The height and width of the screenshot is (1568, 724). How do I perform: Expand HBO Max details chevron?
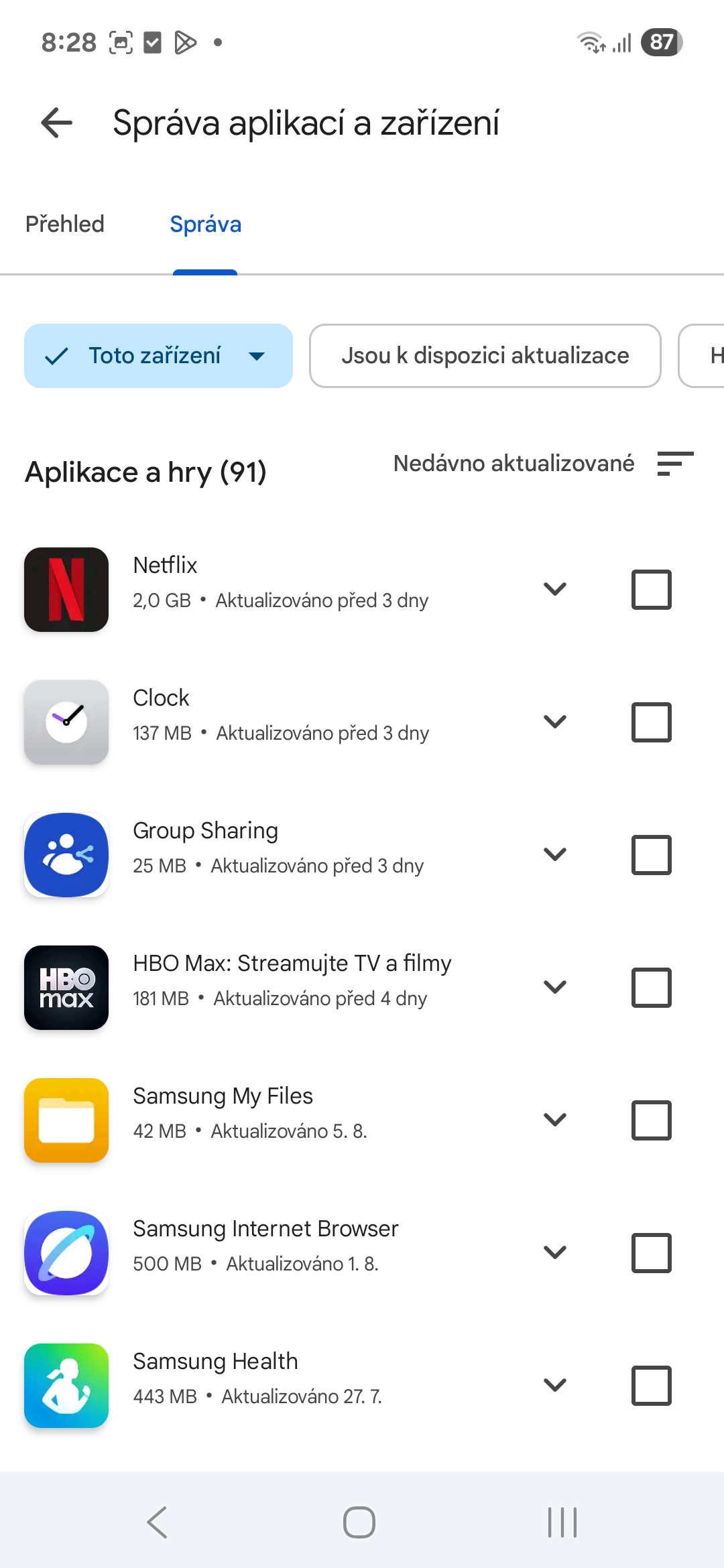555,987
